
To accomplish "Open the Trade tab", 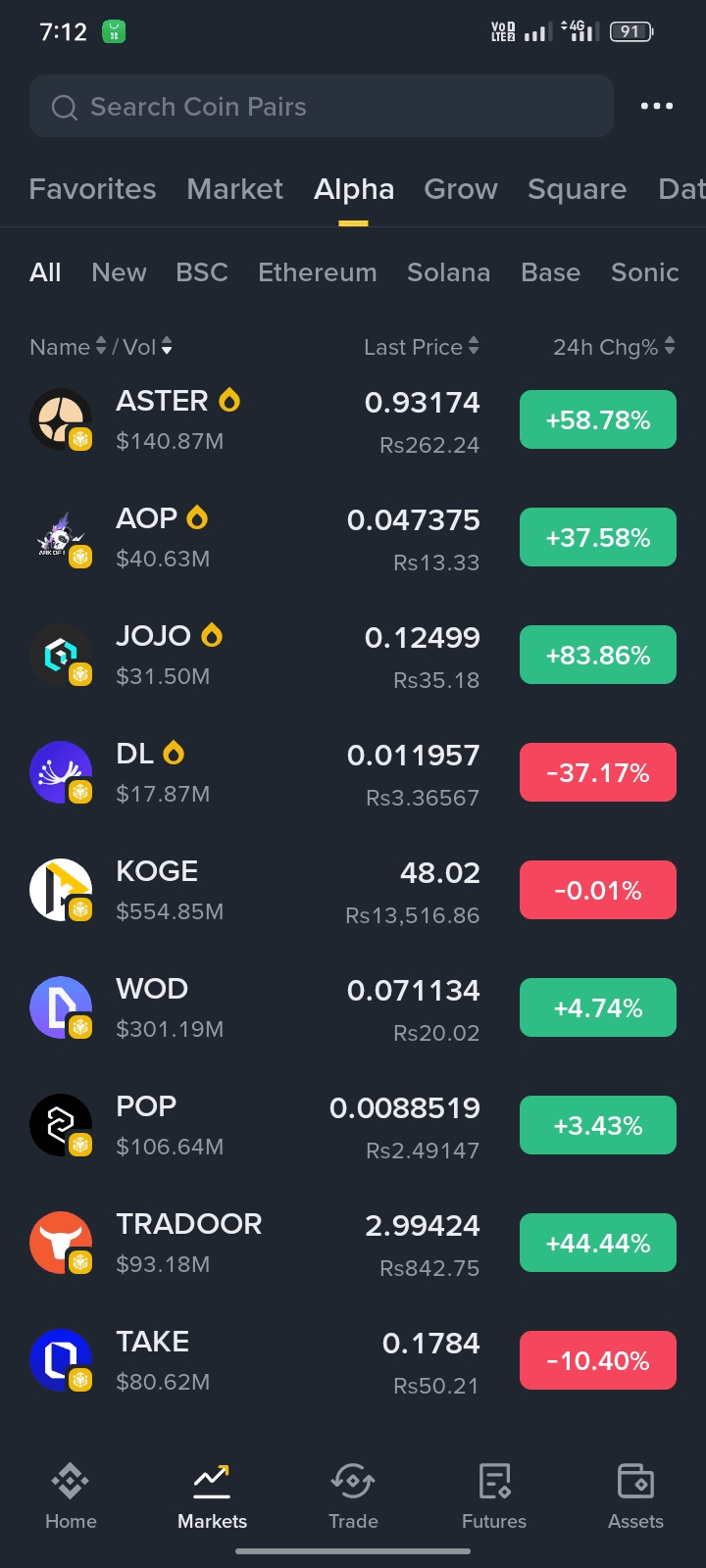I will (353, 1496).
